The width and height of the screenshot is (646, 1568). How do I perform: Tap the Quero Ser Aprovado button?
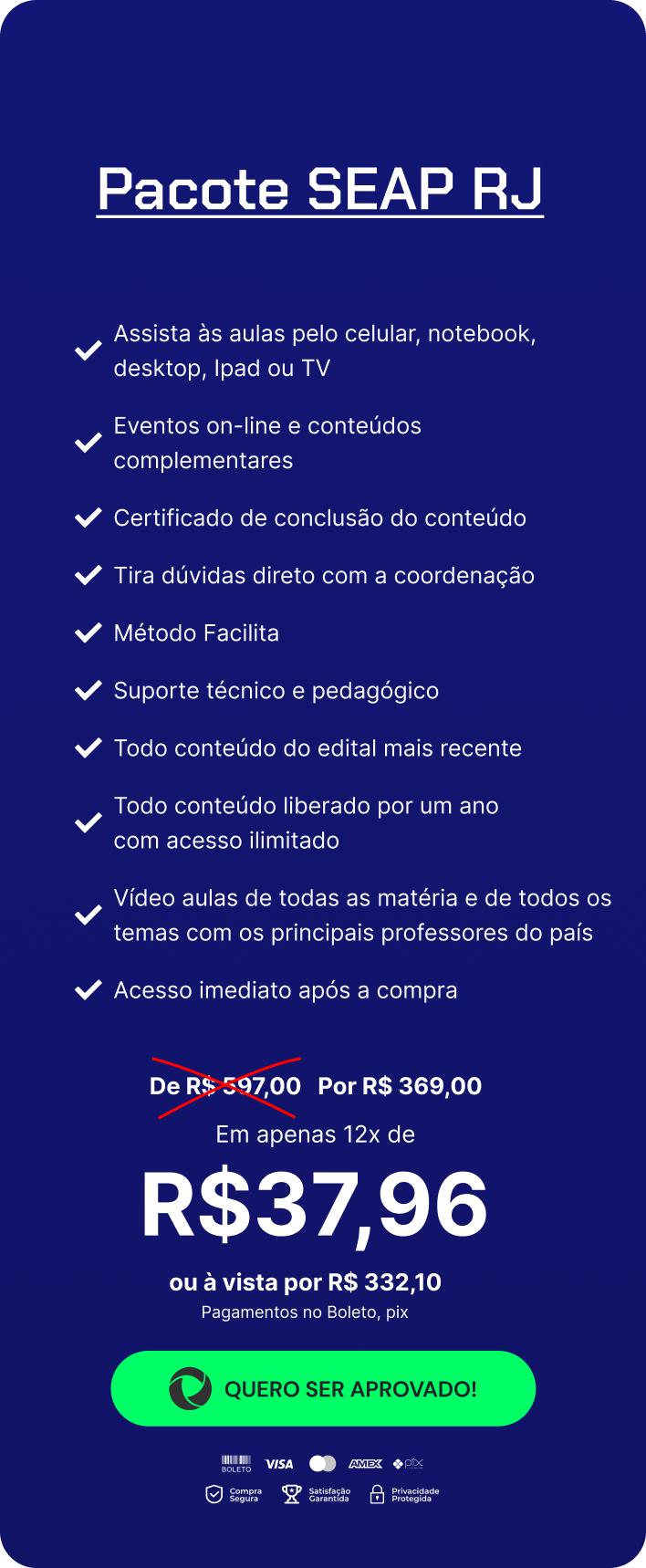click(x=323, y=1388)
